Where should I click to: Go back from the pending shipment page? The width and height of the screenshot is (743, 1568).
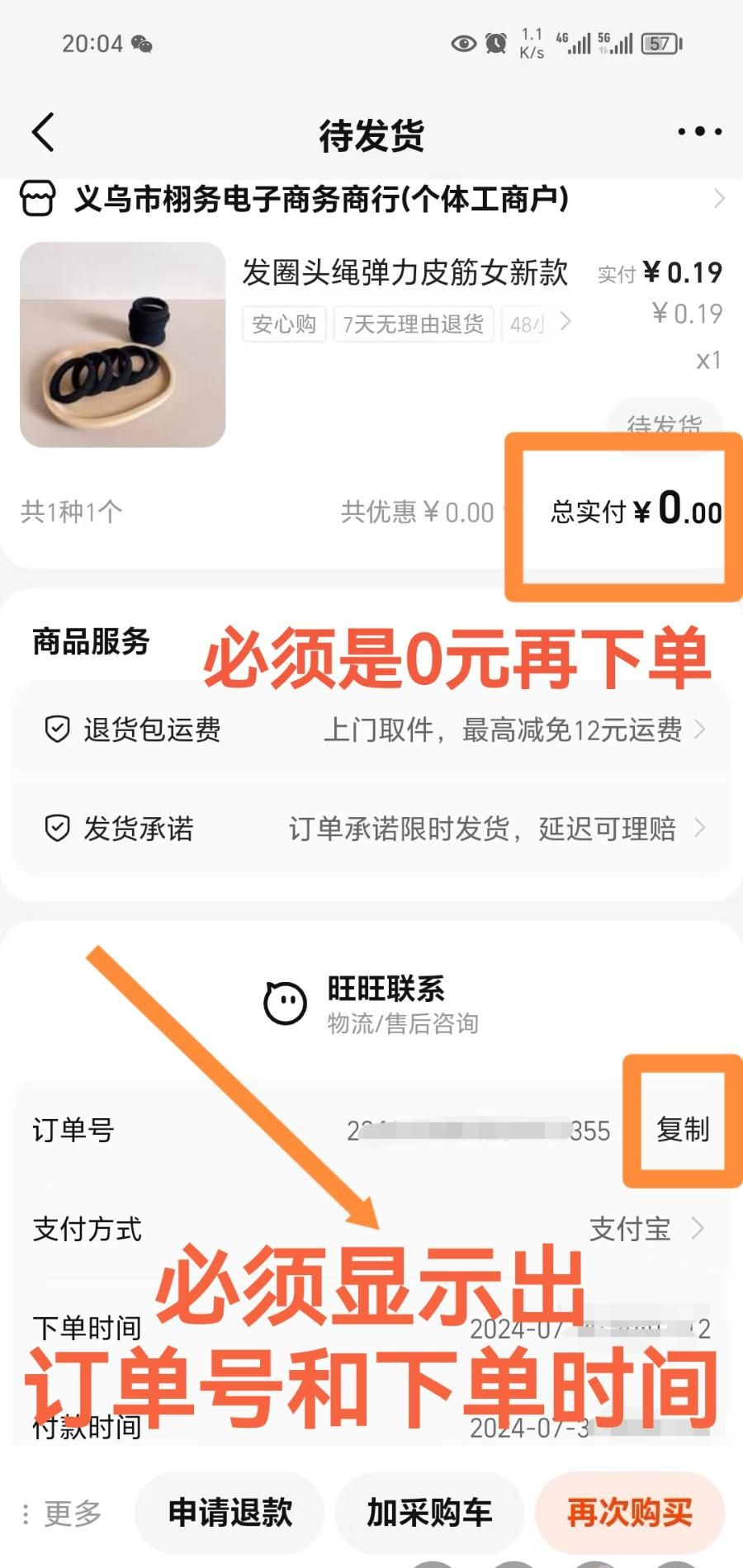click(x=43, y=132)
